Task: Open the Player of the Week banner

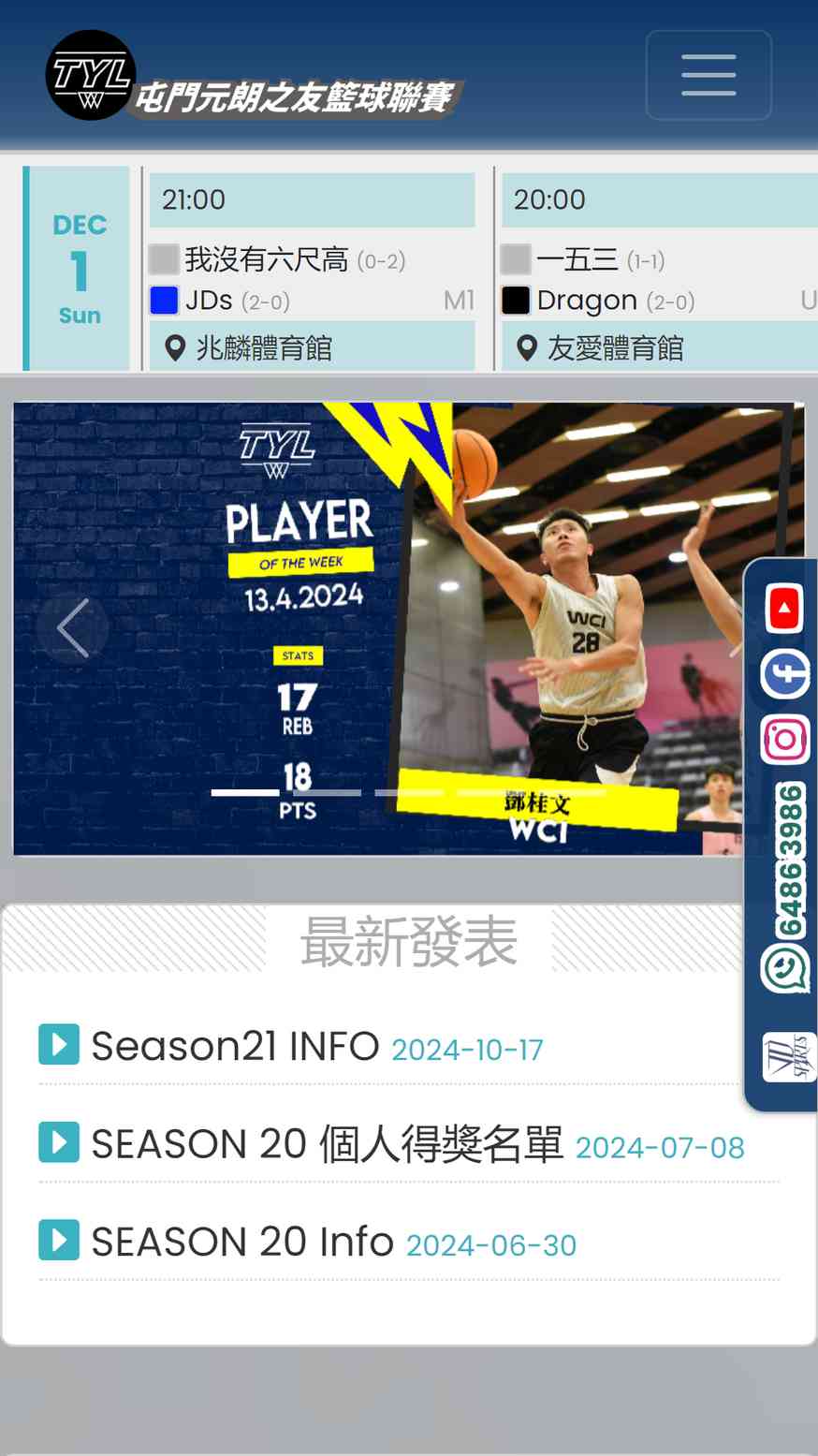Action: [408, 628]
